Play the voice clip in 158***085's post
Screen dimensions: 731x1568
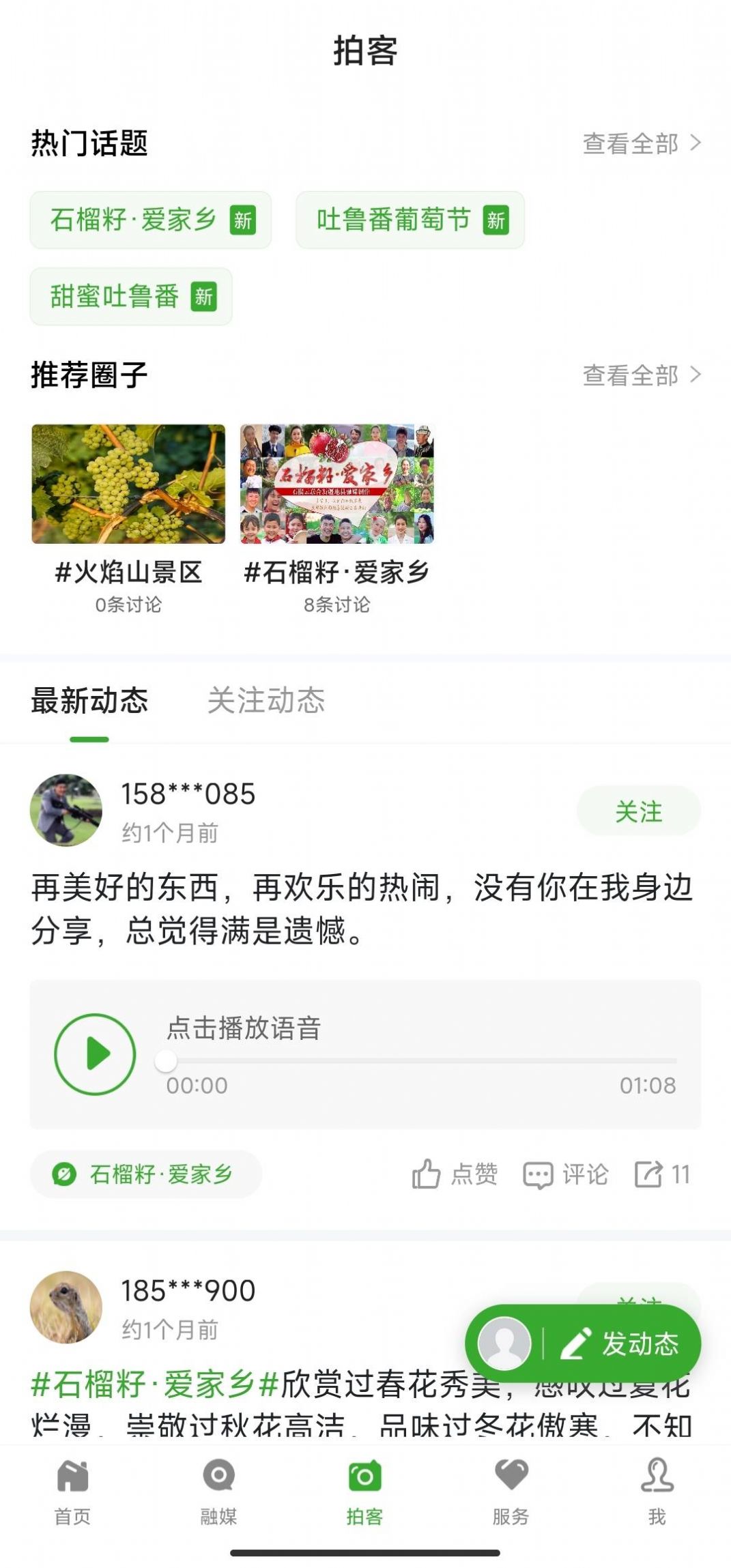95,1054
